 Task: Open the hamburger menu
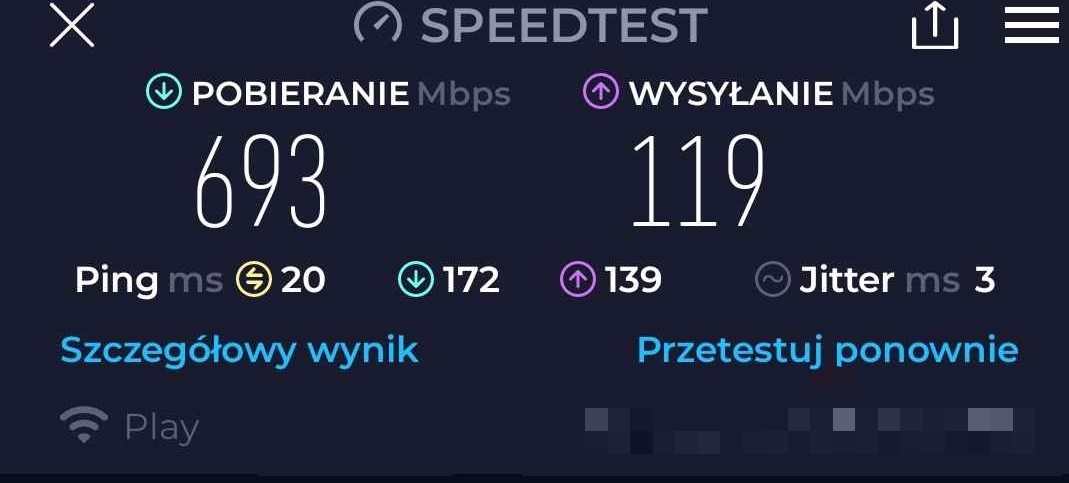pyautogui.click(x=1031, y=25)
